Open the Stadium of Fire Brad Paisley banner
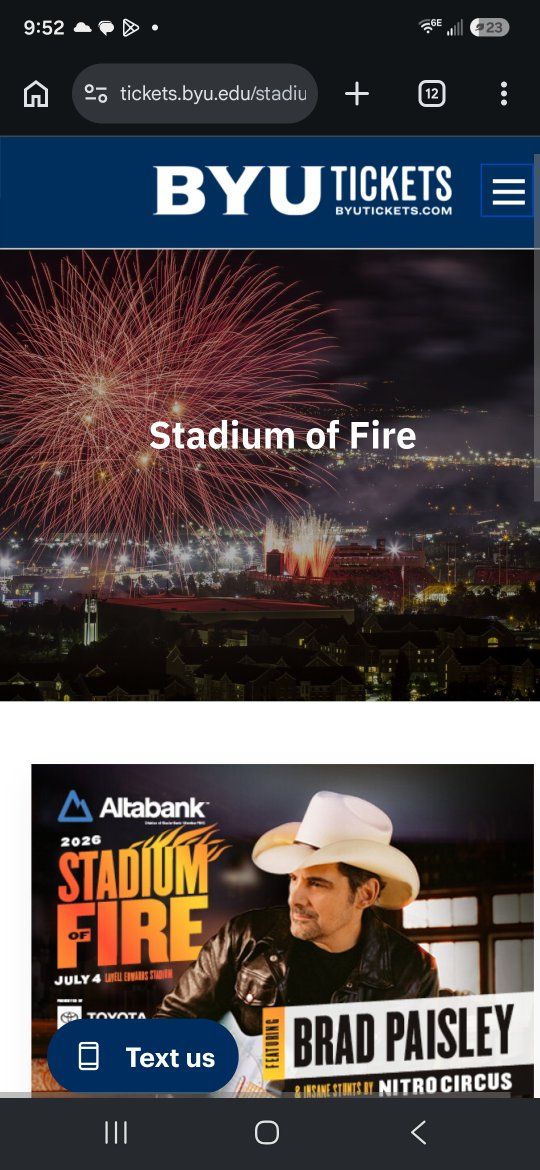The width and height of the screenshot is (540, 1170). click(283, 930)
